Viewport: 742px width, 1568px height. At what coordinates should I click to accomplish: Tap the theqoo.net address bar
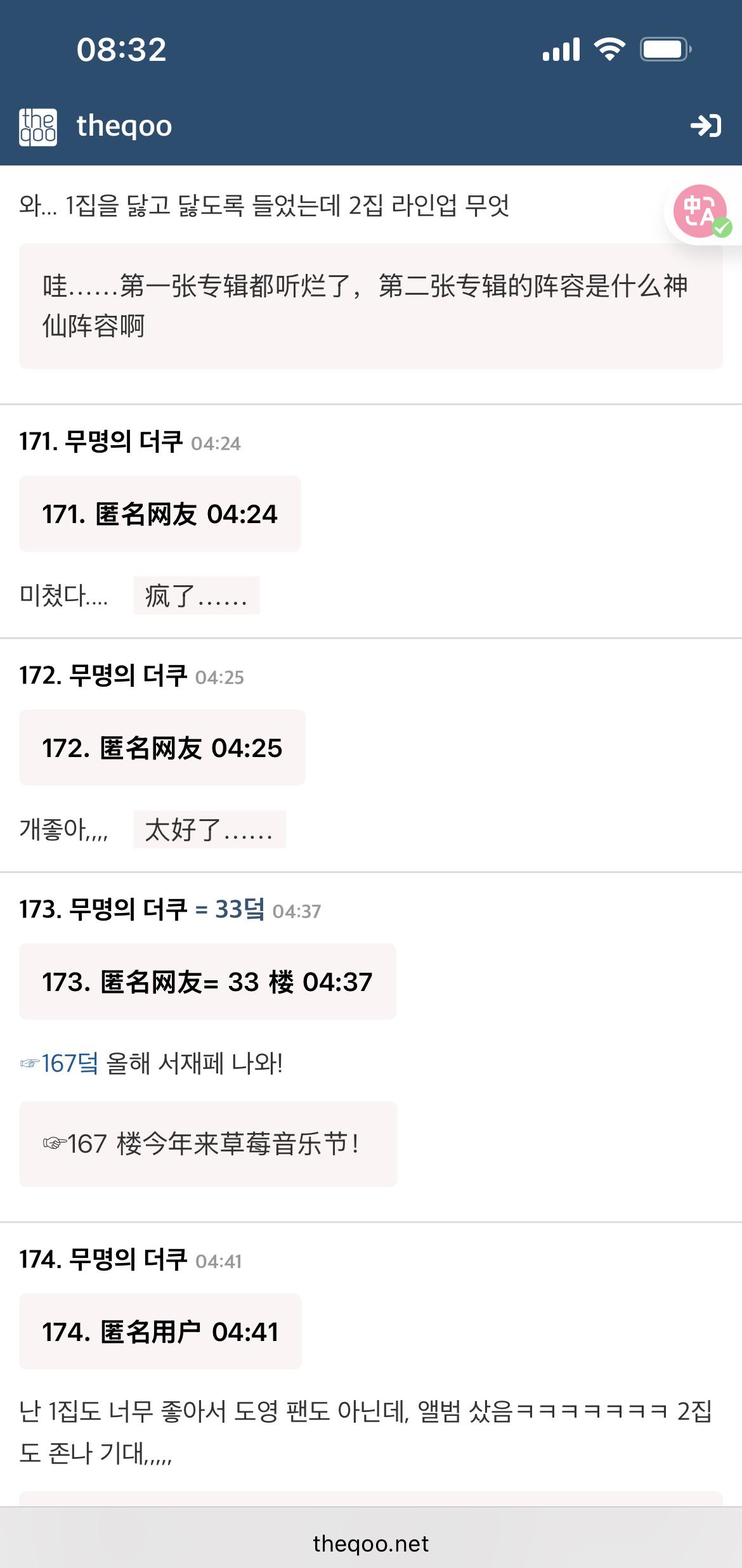click(371, 1543)
